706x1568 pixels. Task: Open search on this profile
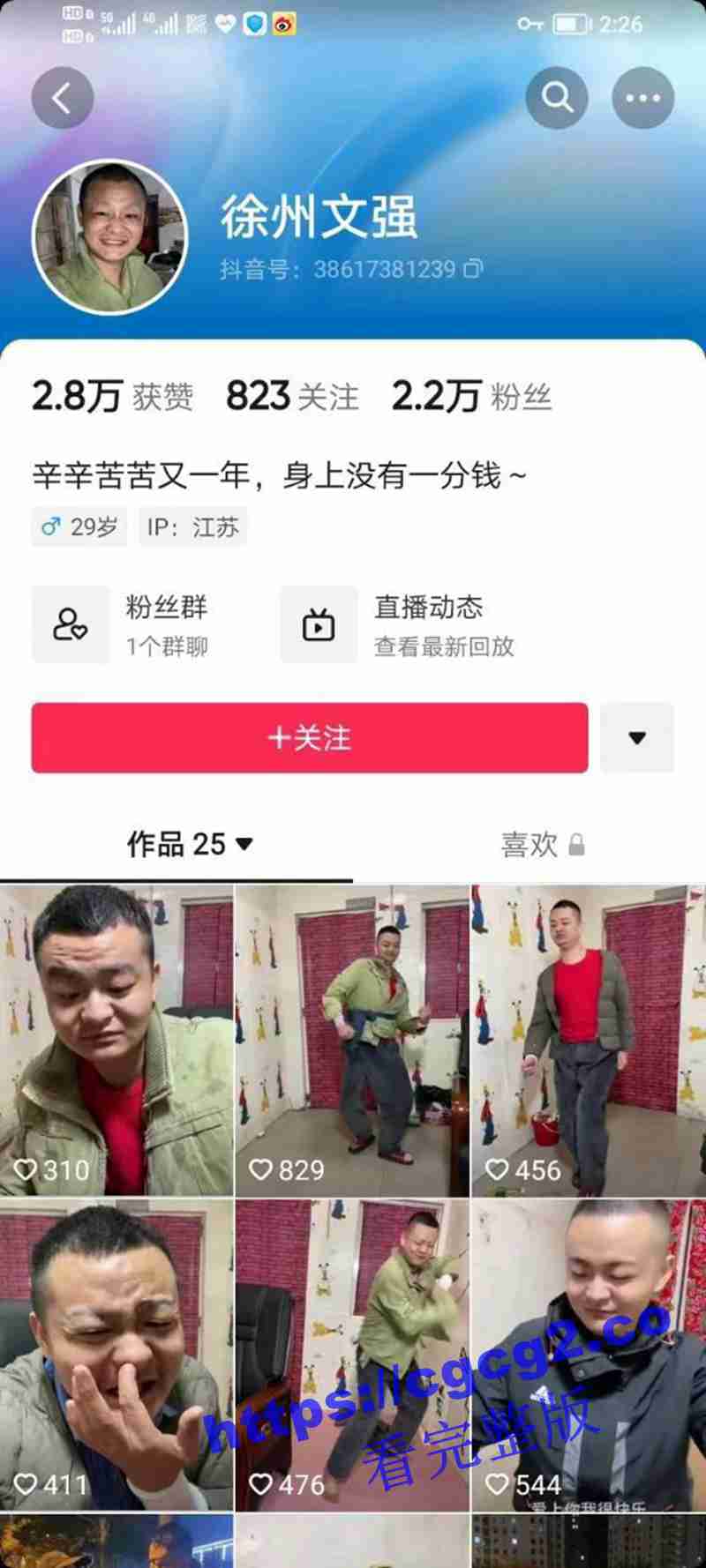[557, 98]
